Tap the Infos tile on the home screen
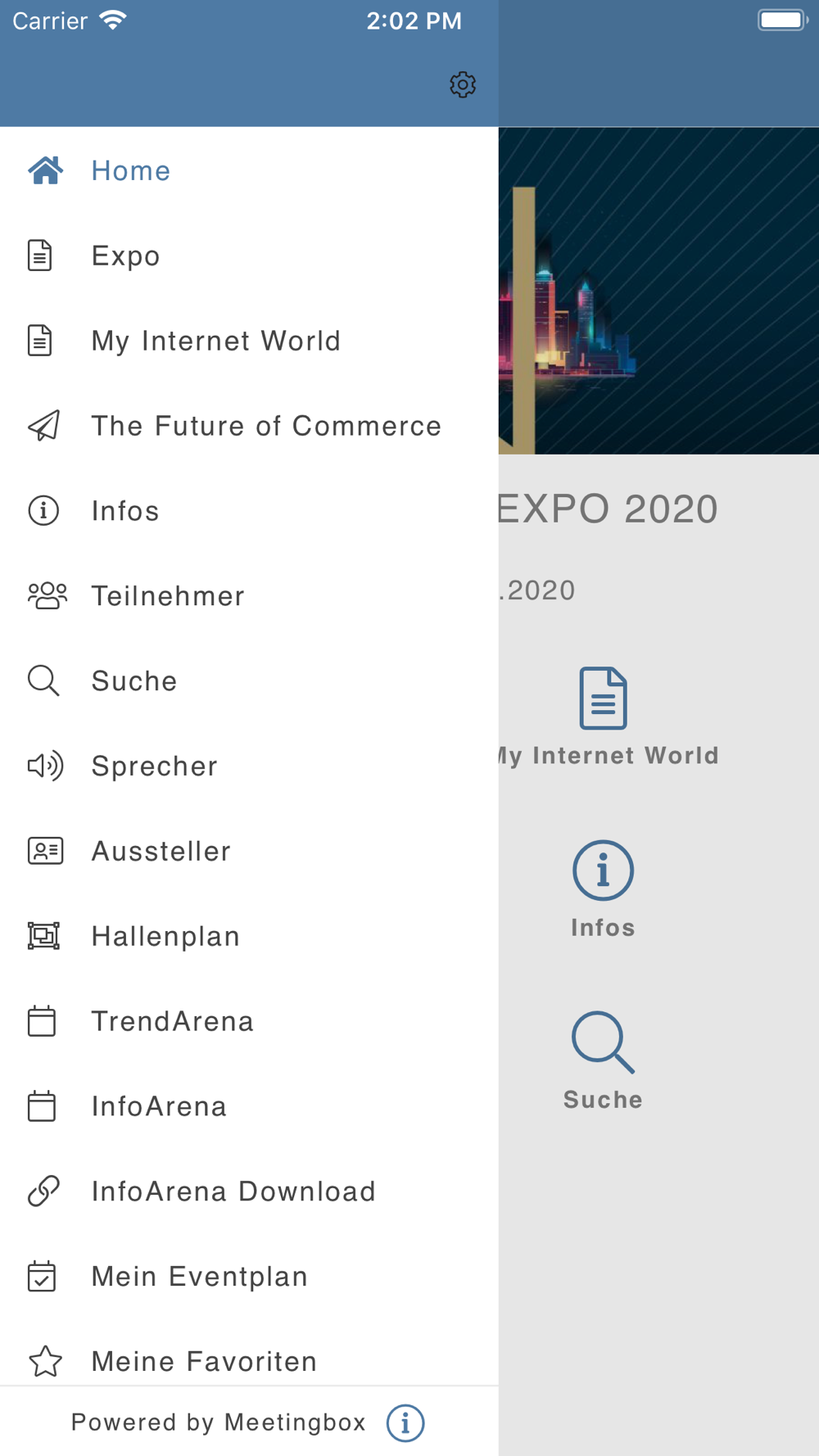 (x=603, y=889)
